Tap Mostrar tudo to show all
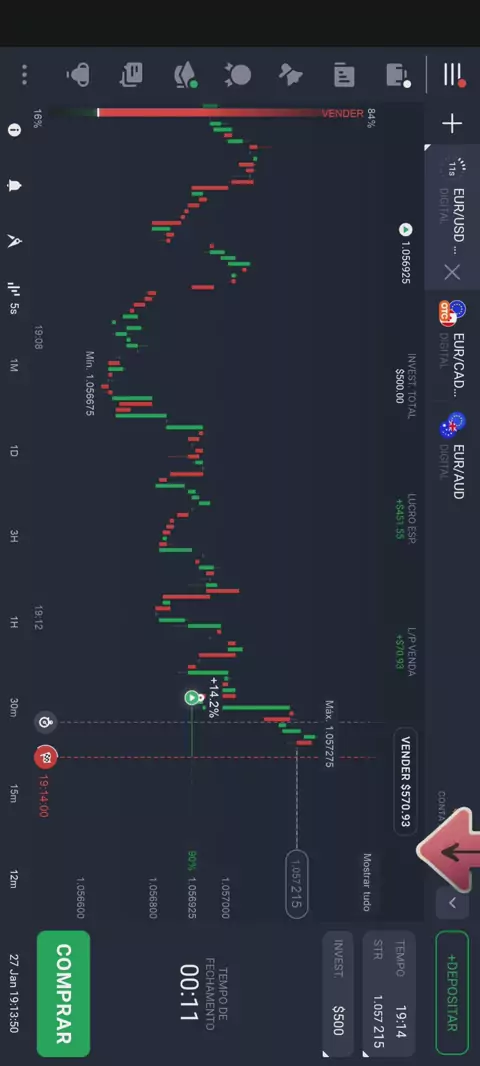Image resolution: width=480 pixels, height=1066 pixels. click(x=366, y=882)
